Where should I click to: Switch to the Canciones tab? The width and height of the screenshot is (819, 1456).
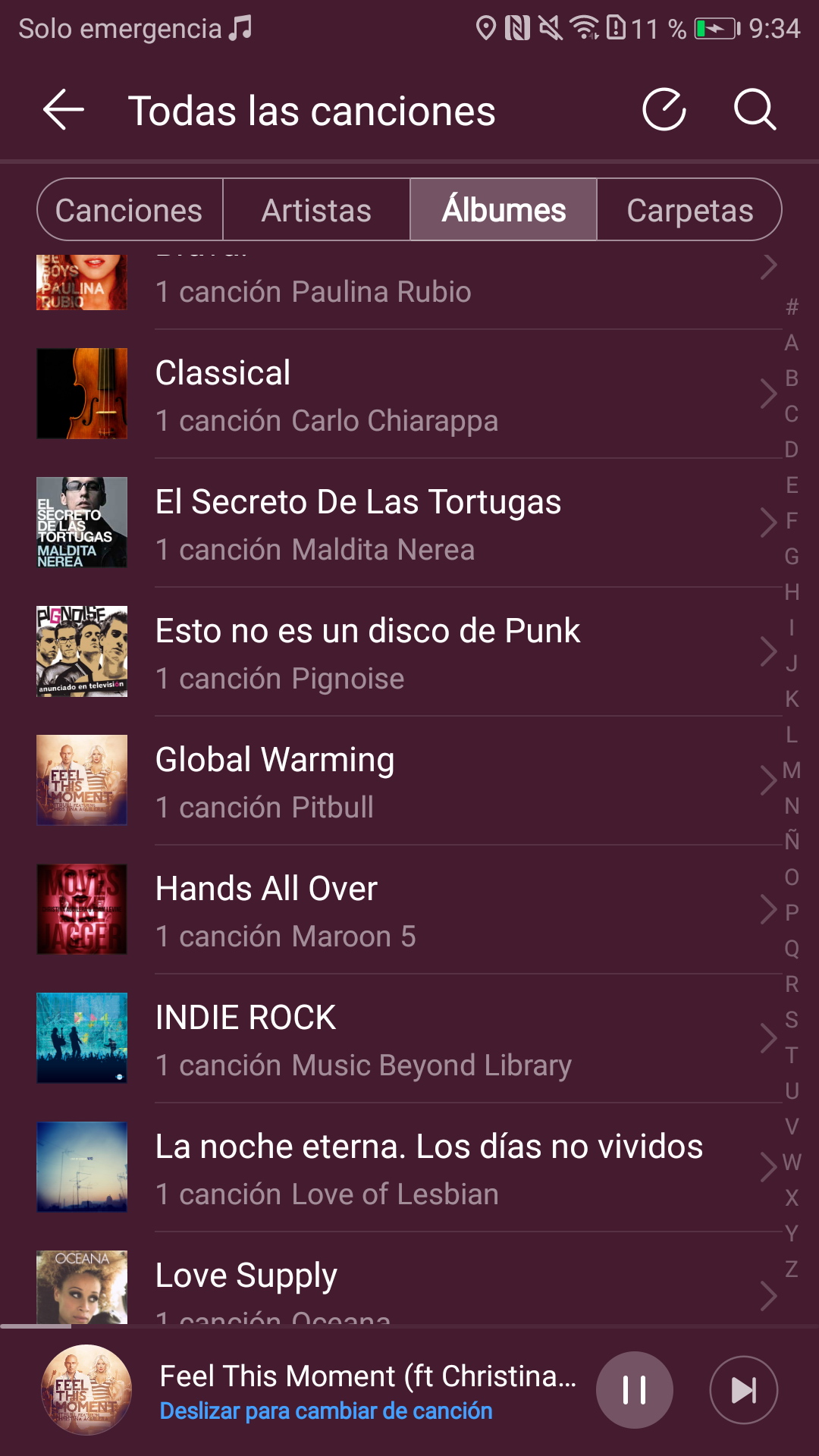click(x=129, y=210)
